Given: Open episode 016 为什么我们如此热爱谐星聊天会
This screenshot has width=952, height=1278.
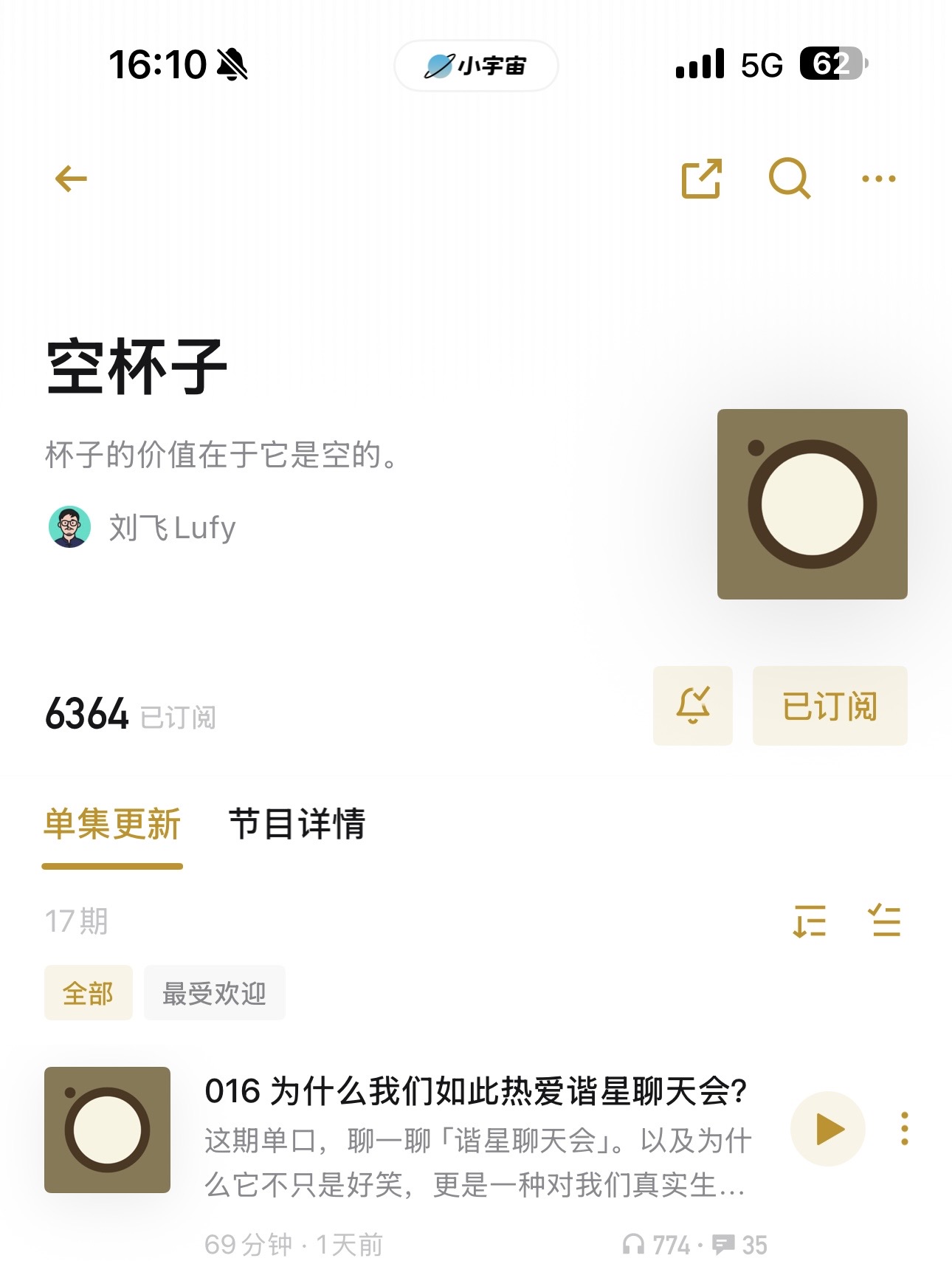Looking at the screenshot, I should (475, 1091).
